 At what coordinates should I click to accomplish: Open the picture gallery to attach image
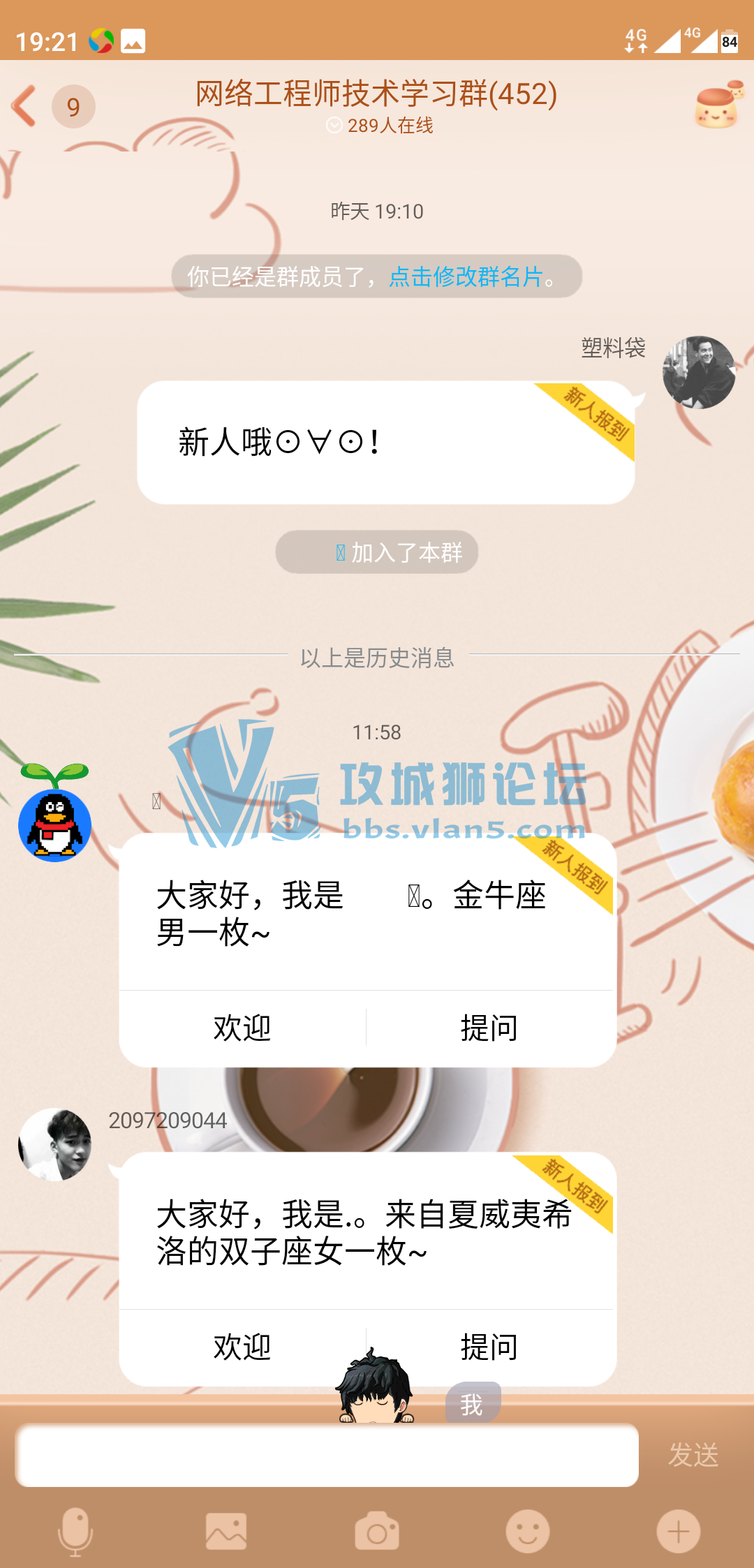point(226,1532)
